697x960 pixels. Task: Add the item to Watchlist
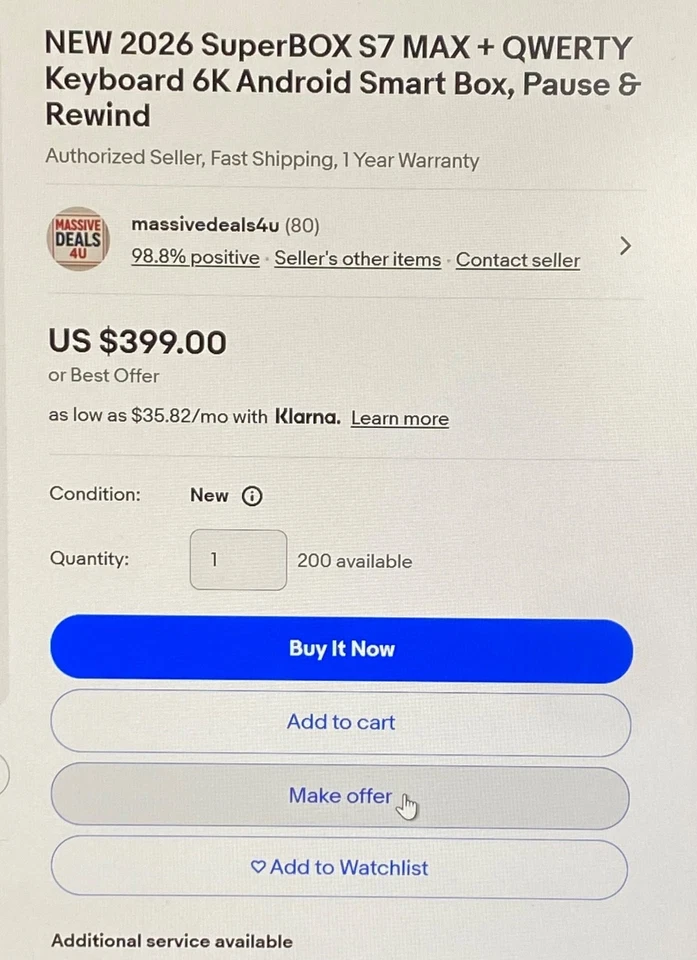tap(340, 867)
